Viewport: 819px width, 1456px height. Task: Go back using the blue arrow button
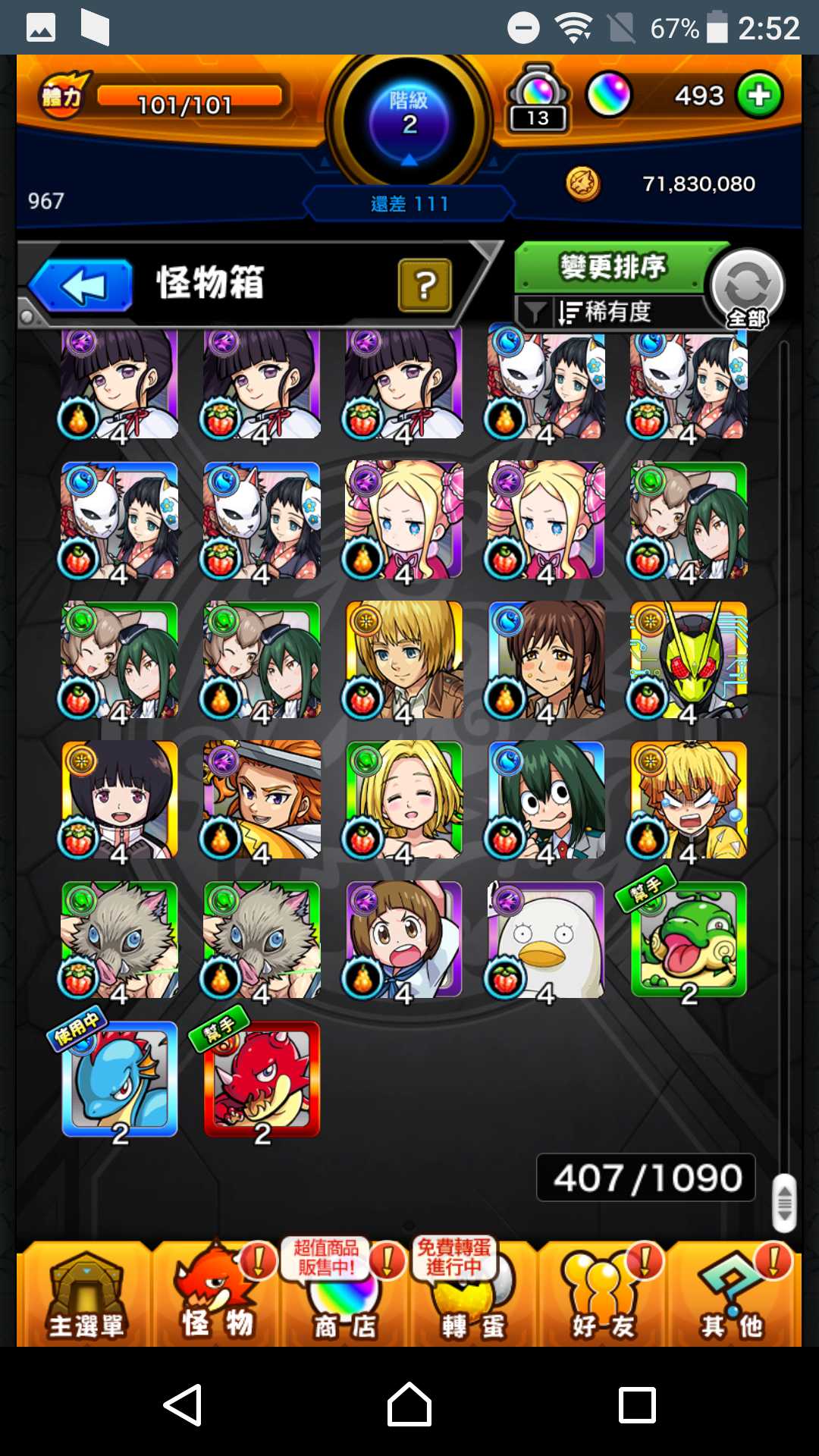(x=82, y=286)
